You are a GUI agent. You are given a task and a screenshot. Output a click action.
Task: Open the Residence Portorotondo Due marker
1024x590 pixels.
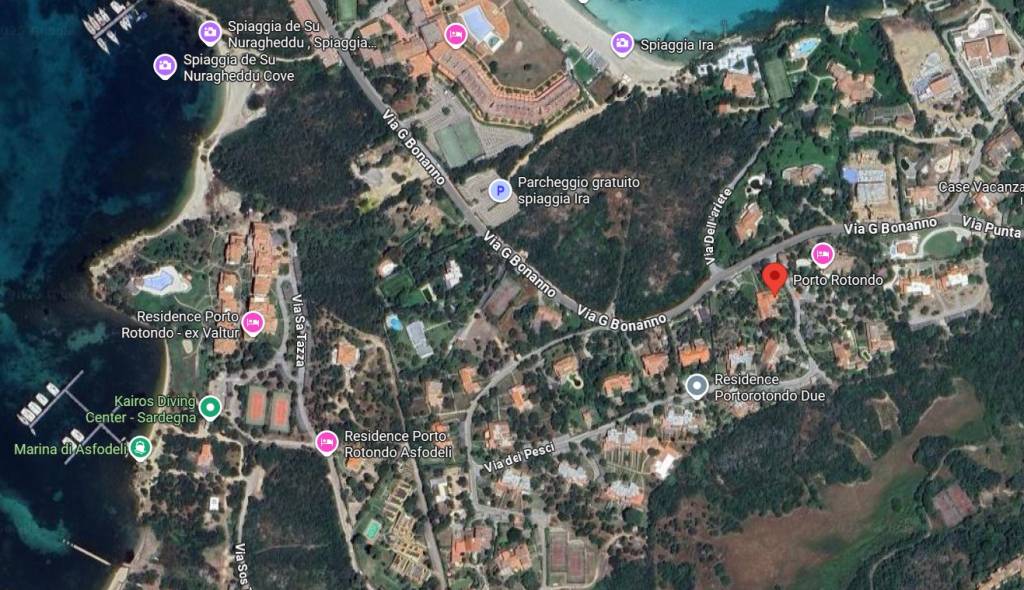[697, 385]
